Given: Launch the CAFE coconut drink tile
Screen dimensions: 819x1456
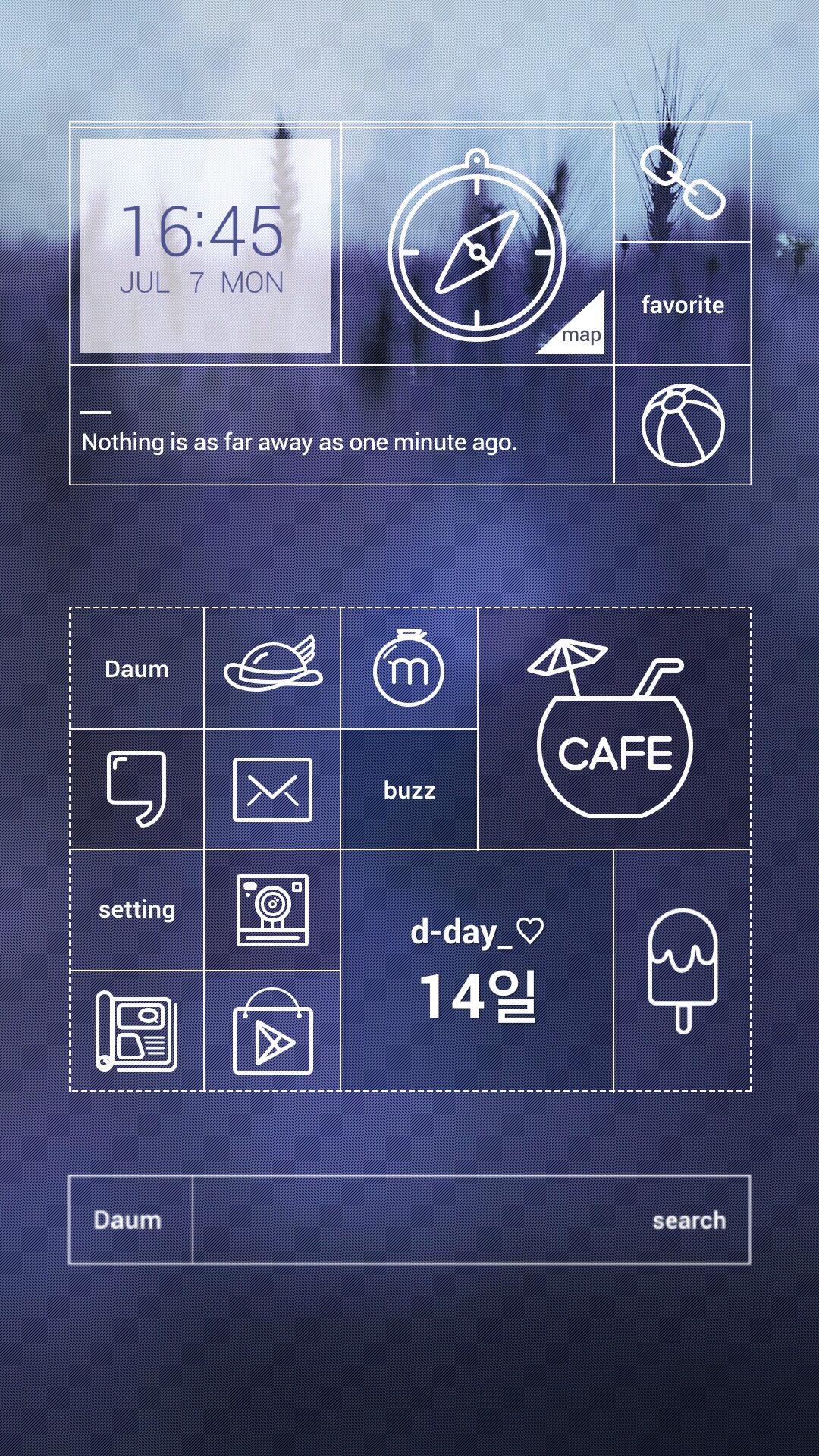Looking at the screenshot, I should point(614,730).
